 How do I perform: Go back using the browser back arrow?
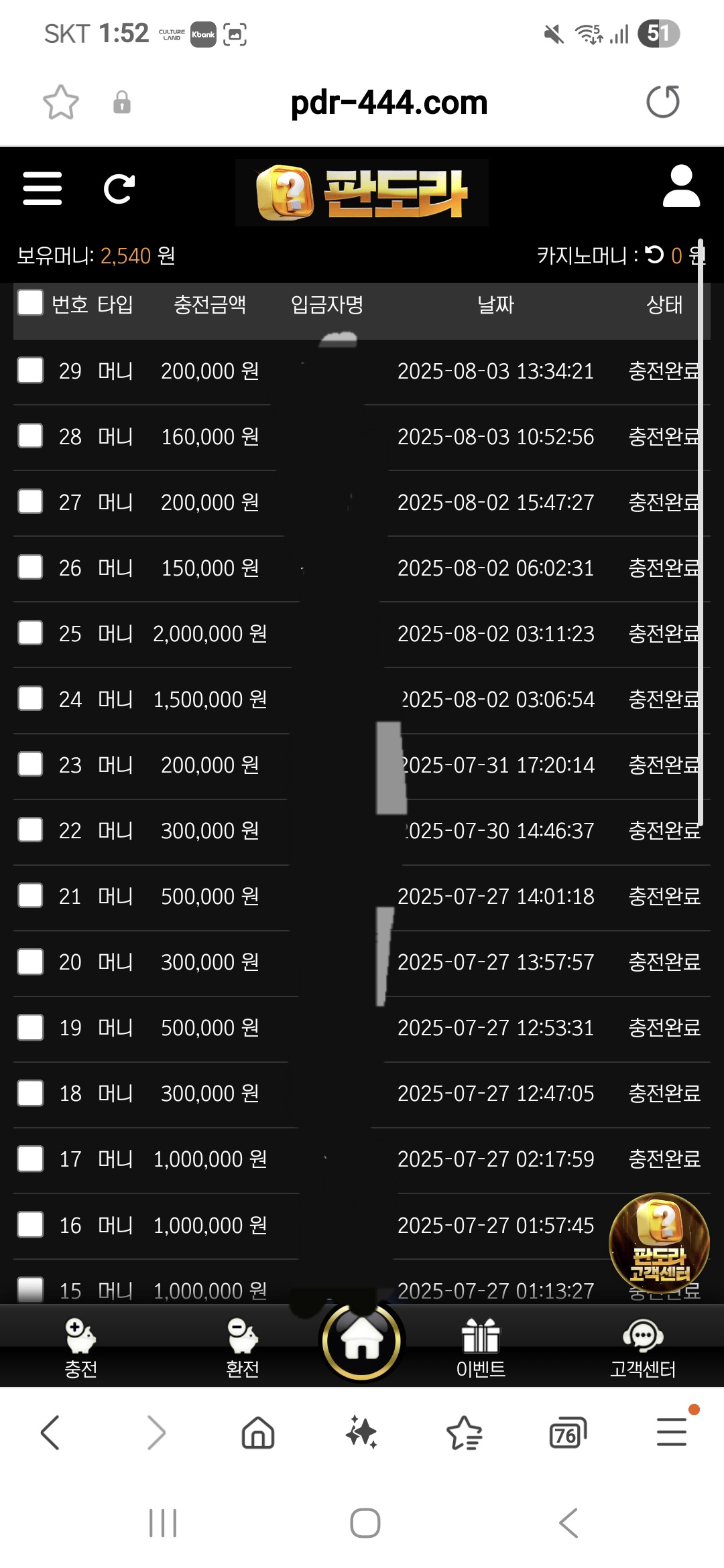click(51, 1433)
